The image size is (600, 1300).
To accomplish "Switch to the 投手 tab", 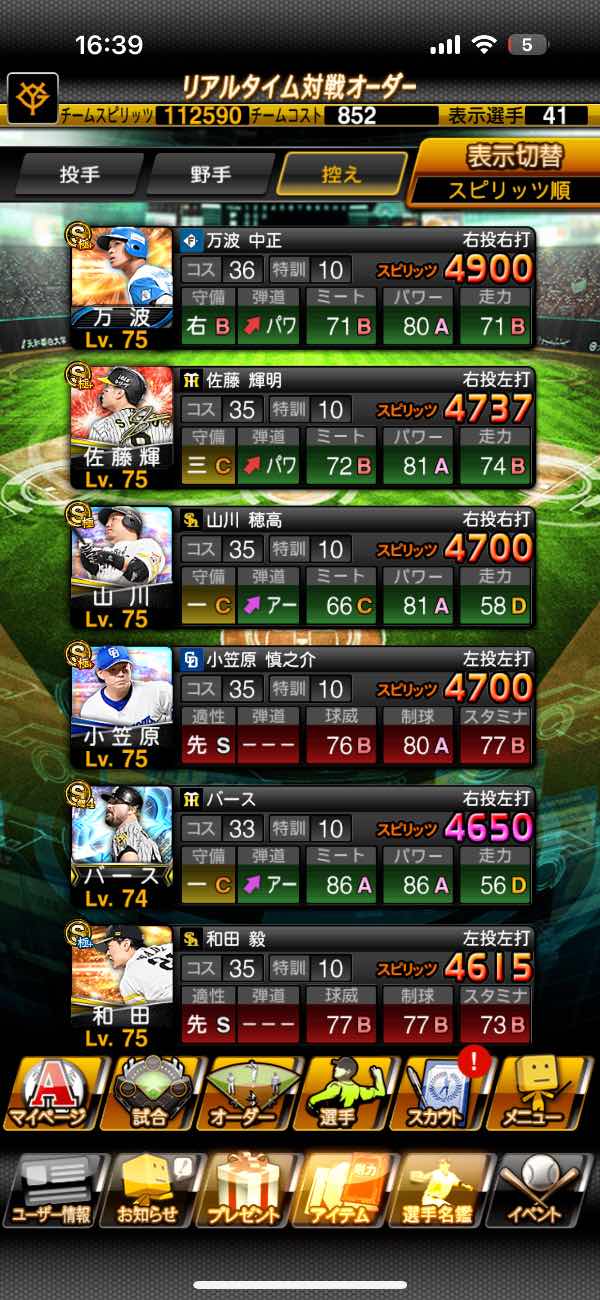I will tap(80, 175).
